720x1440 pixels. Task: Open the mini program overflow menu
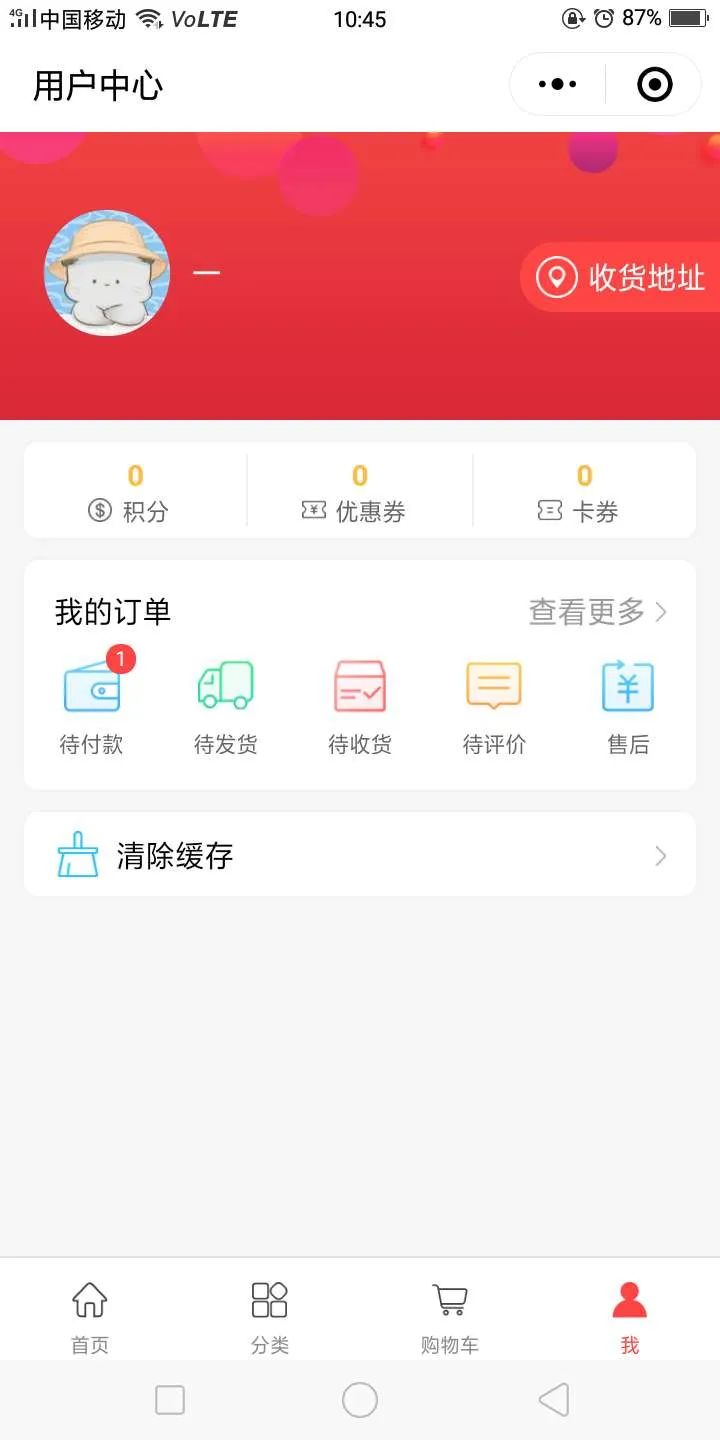(x=558, y=85)
